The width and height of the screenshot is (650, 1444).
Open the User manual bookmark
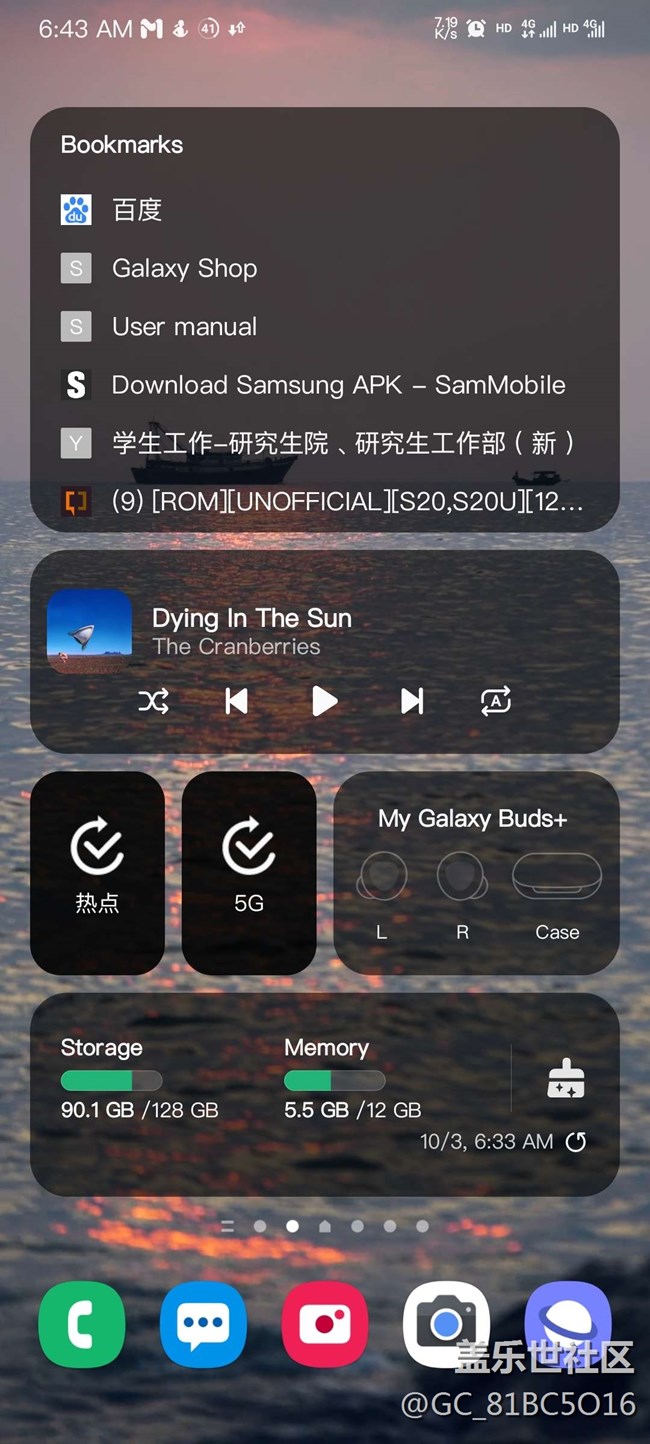click(x=184, y=326)
